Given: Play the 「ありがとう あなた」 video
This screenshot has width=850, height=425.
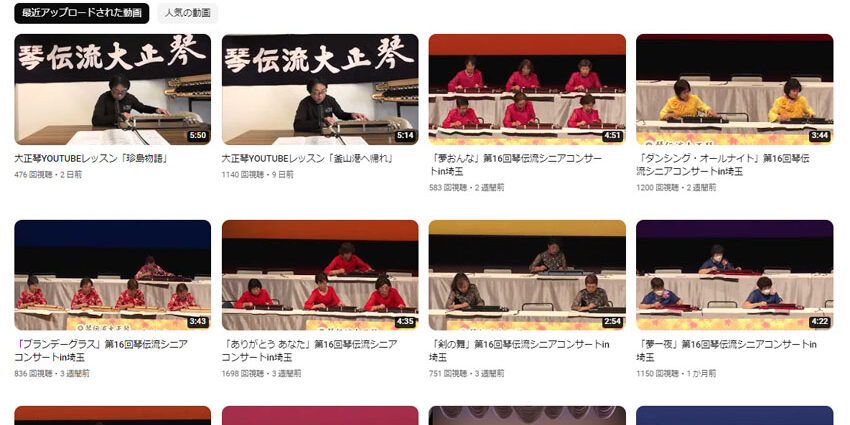Looking at the screenshot, I should 319,275.
